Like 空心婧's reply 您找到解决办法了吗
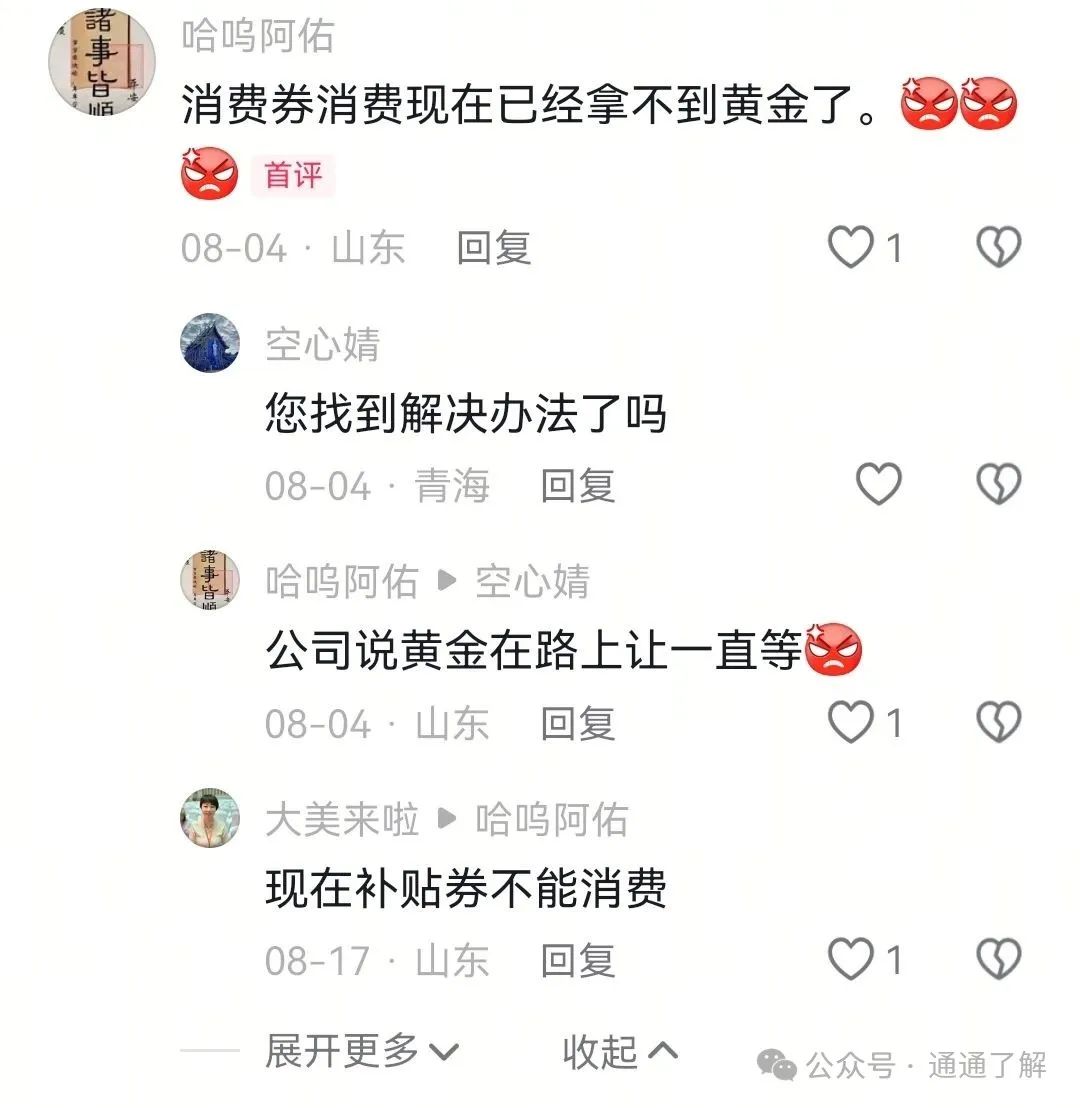 [x=879, y=485]
